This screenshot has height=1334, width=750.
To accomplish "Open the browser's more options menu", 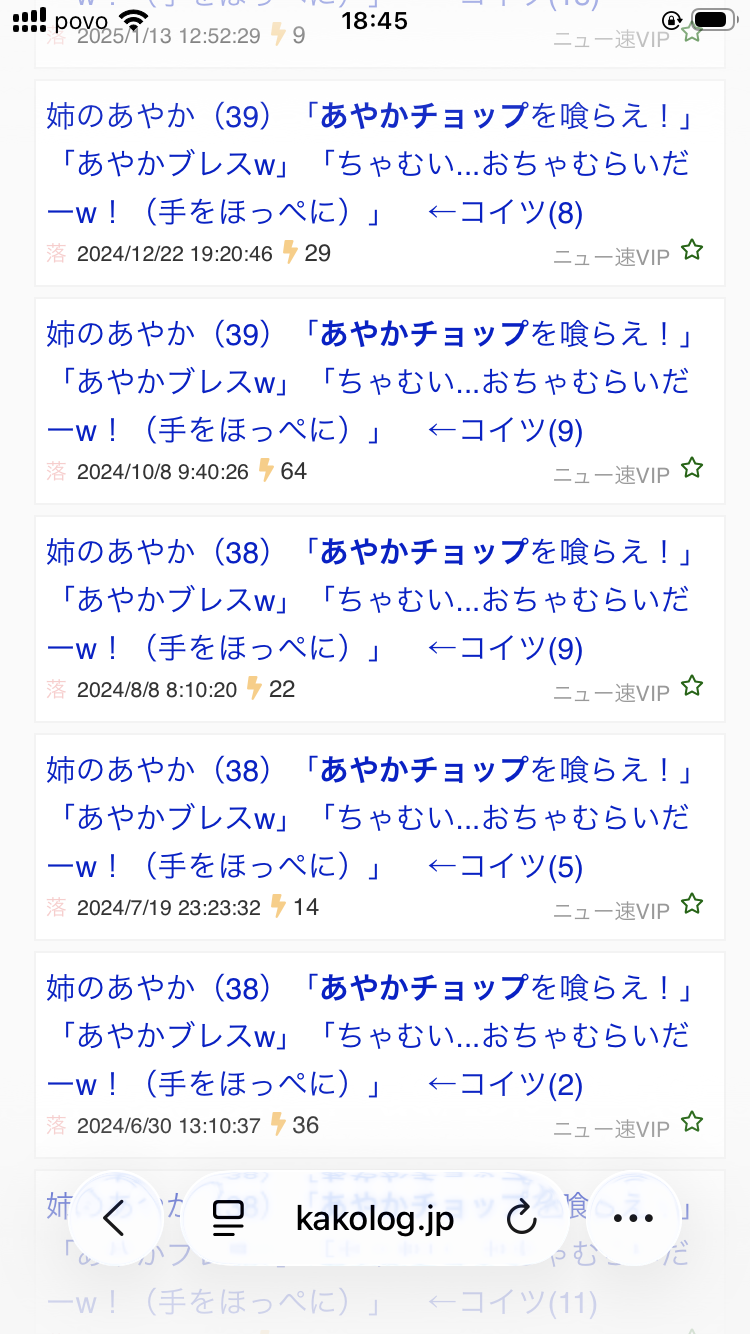I will coord(633,1218).
